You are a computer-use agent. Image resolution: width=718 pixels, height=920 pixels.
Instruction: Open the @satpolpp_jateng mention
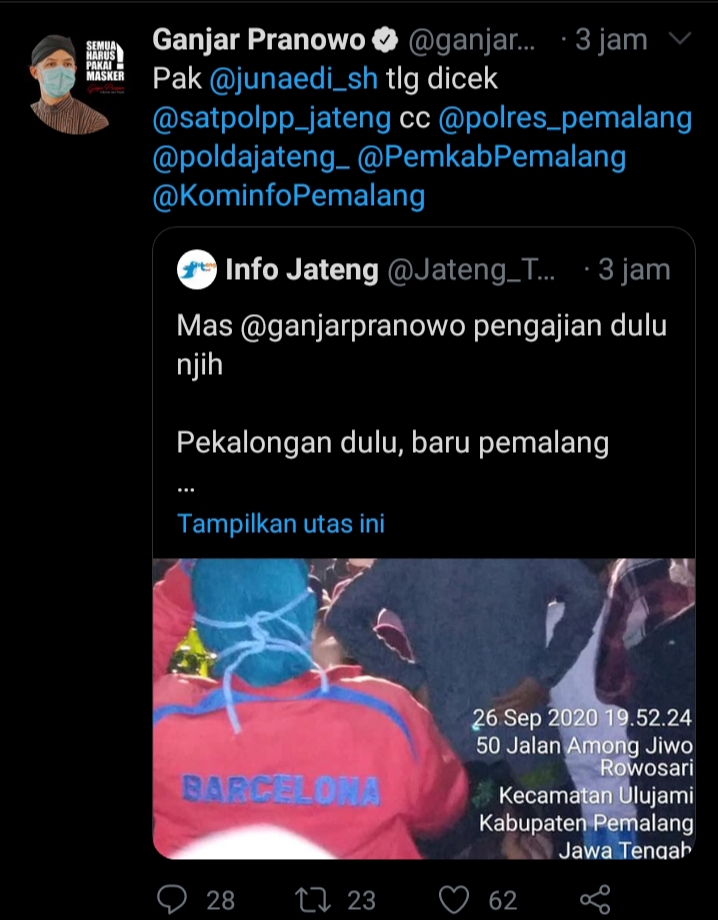(271, 118)
